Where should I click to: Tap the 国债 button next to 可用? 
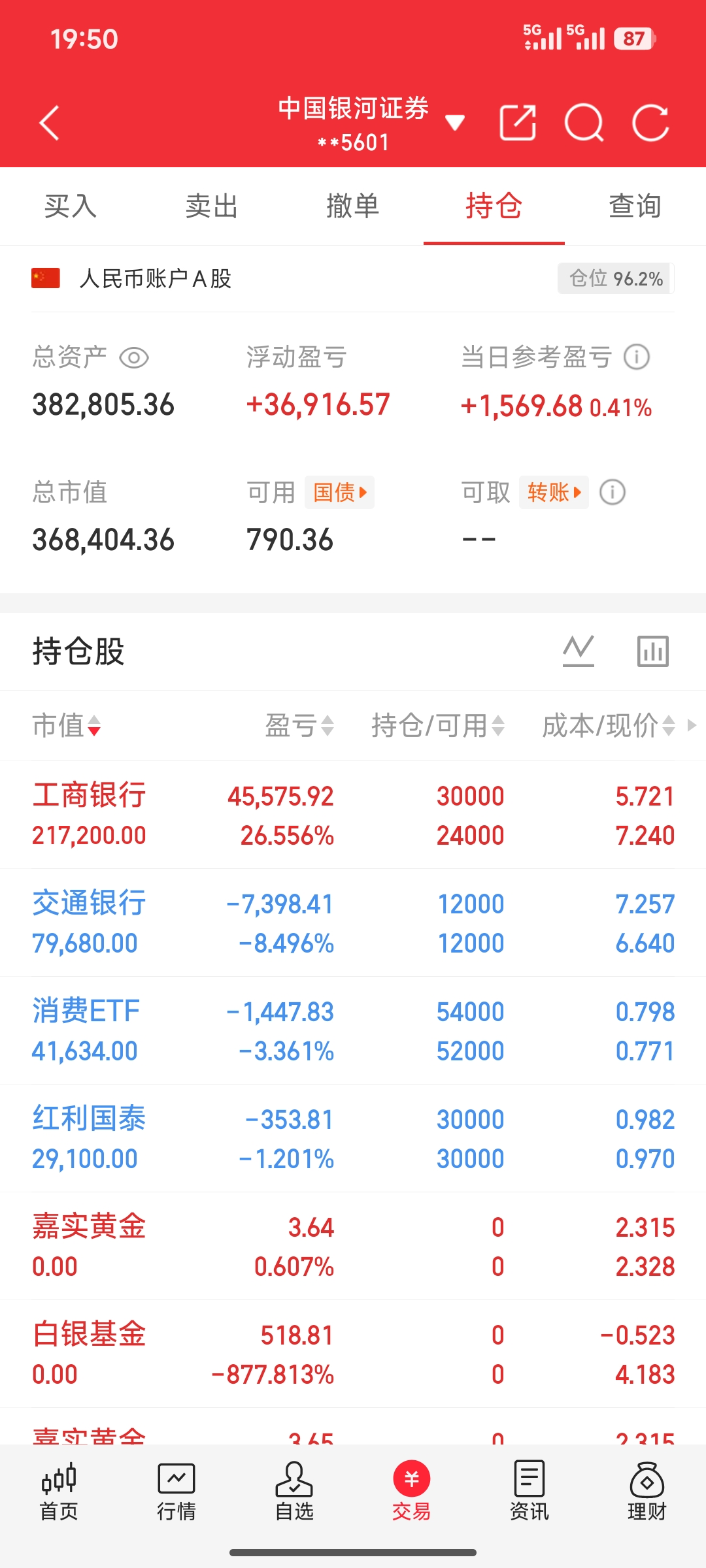pos(339,493)
